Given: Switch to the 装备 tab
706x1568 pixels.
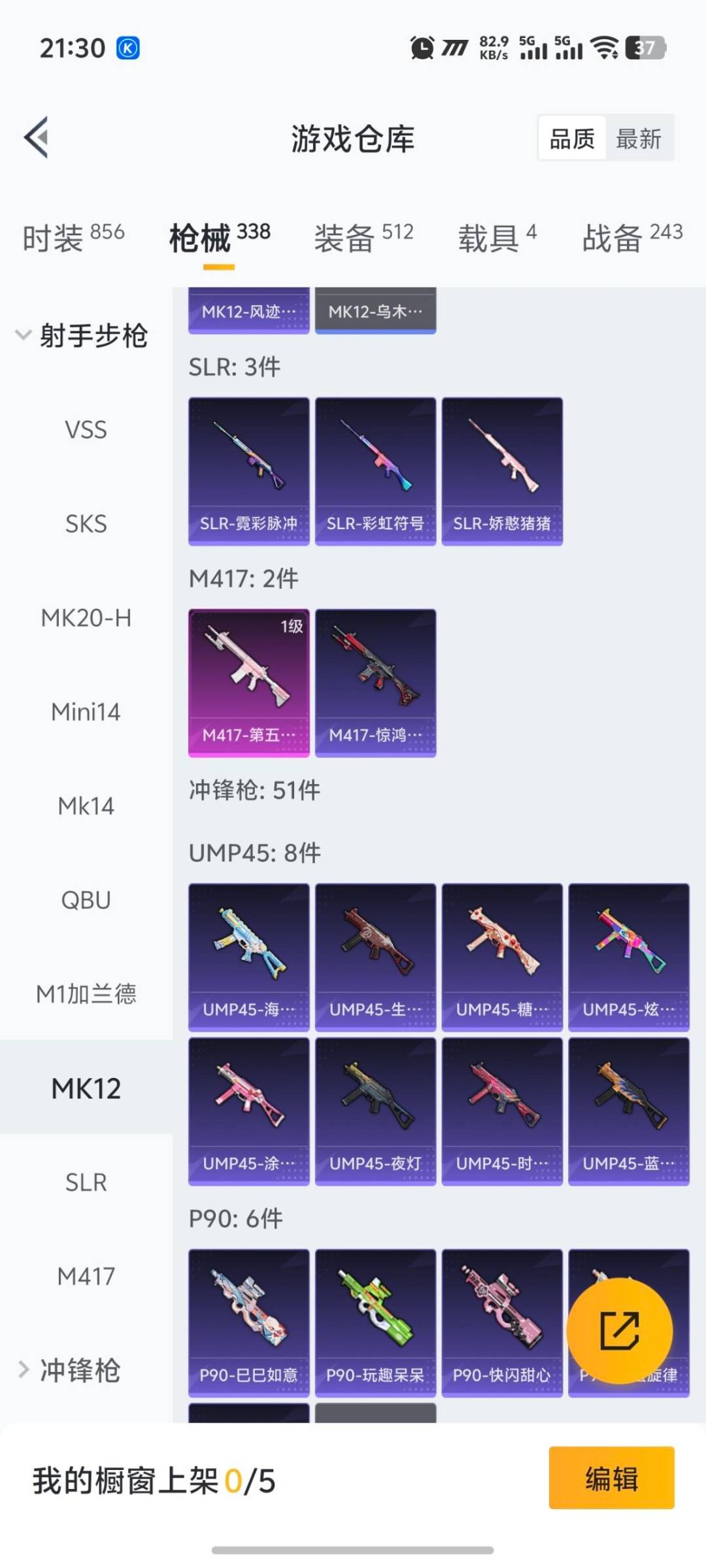Looking at the screenshot, I should 343,238.
